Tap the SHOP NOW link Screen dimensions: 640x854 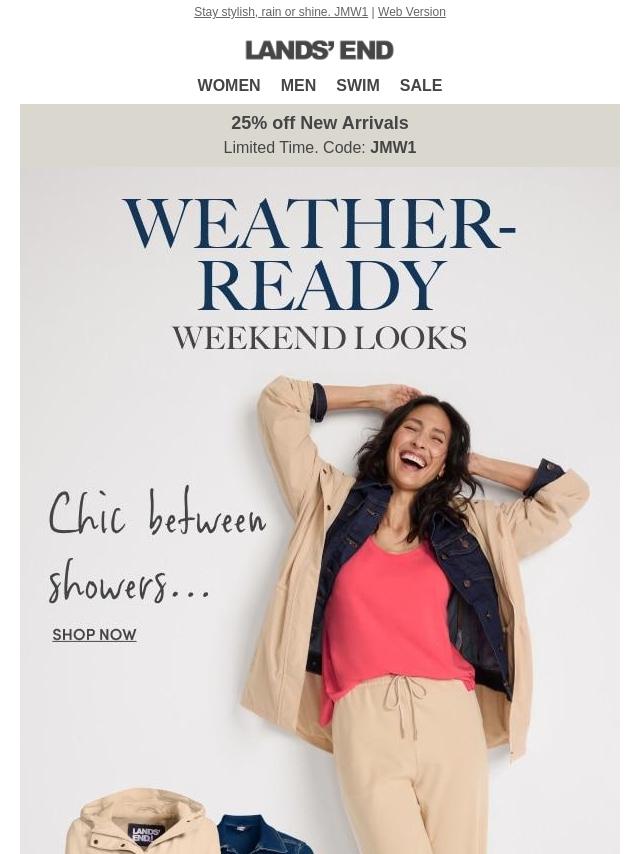coord(94,635)
